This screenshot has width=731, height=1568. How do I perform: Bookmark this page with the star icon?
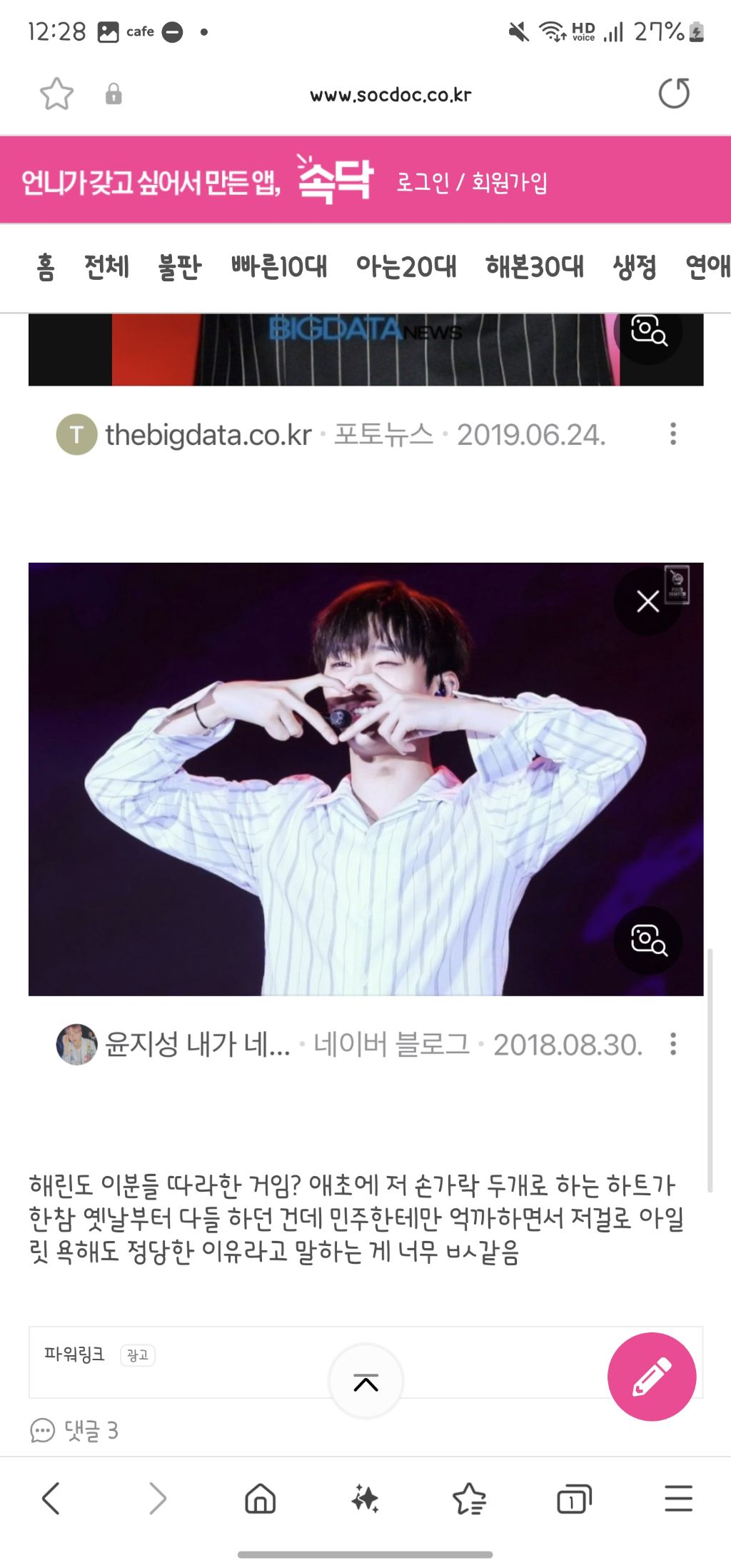(56, 94)
